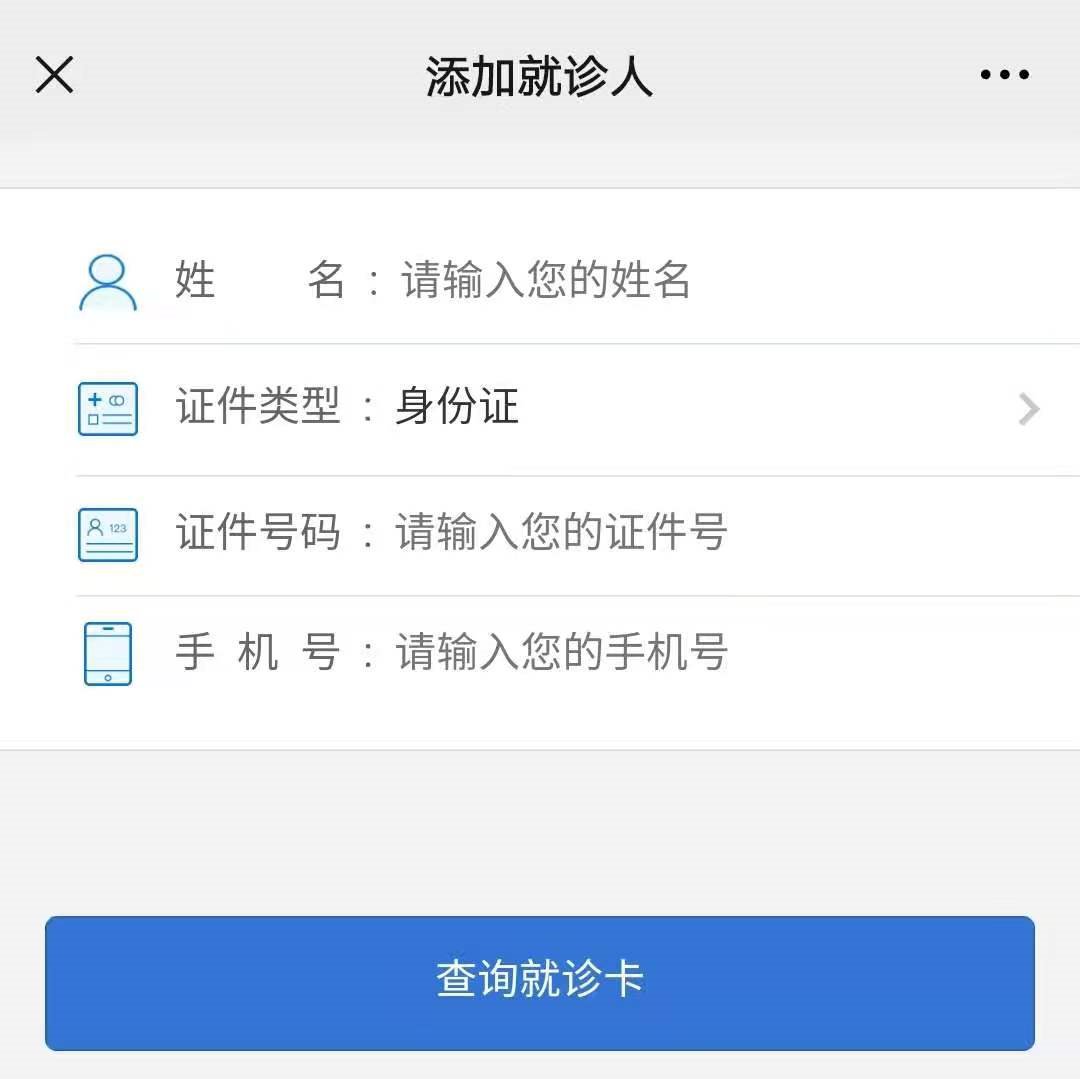Close the 添加就诊人 page
Screen dimensions: 1080x1079
pos(54,75)
